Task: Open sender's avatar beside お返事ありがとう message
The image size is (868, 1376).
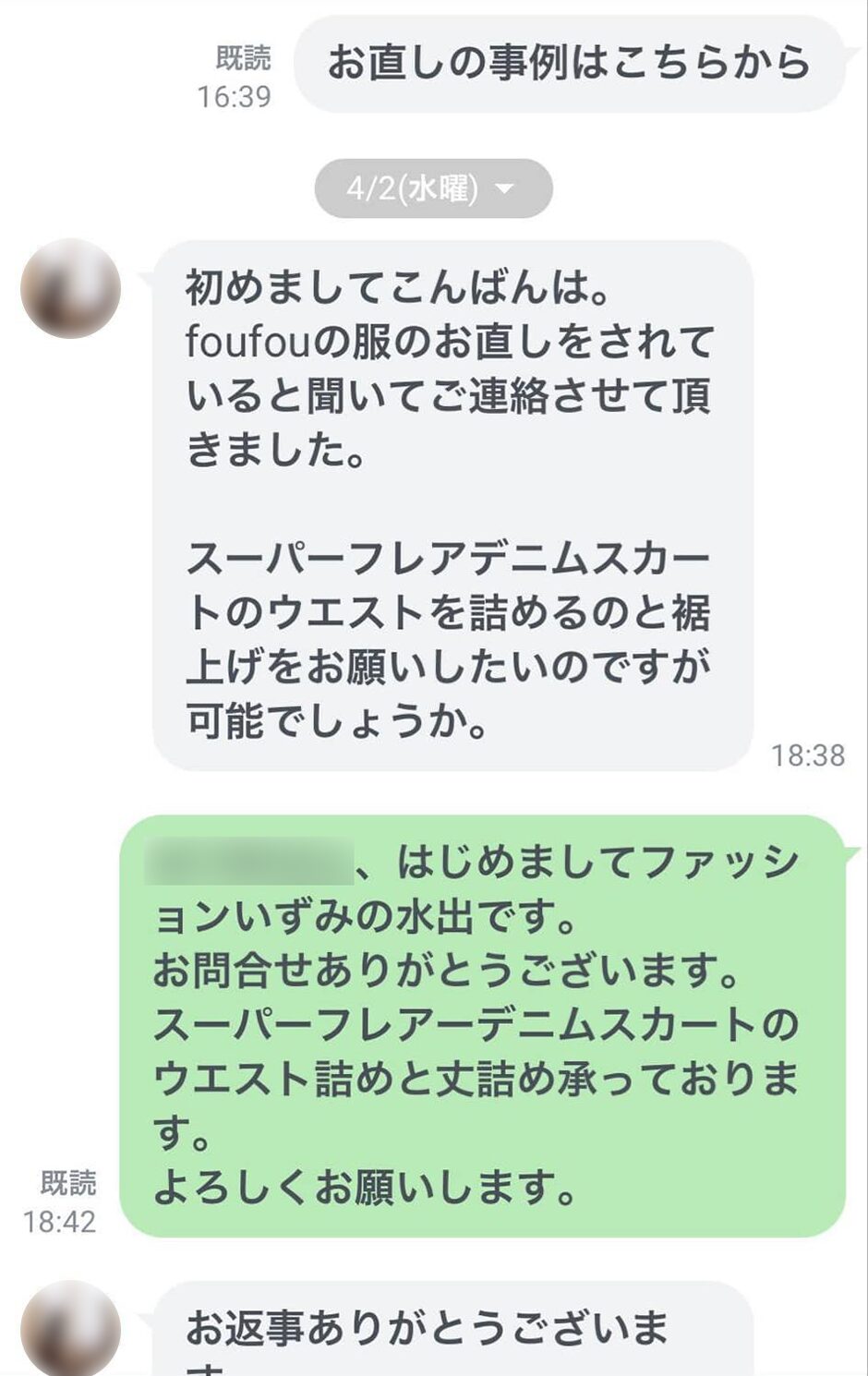Action: pyautogui.click(x=71, y=1328)
